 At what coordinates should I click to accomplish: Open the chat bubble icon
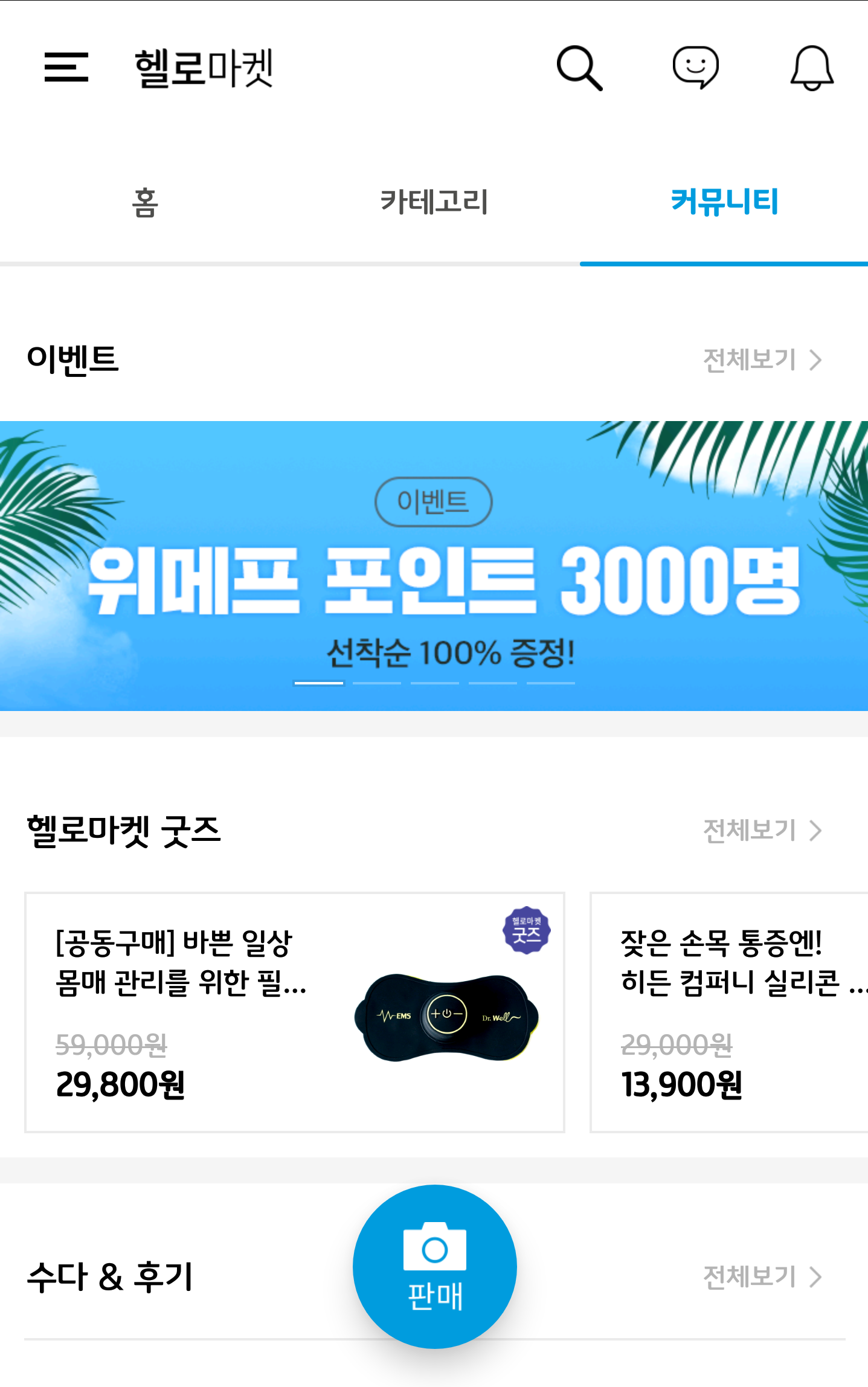click(x=696, y=68)
